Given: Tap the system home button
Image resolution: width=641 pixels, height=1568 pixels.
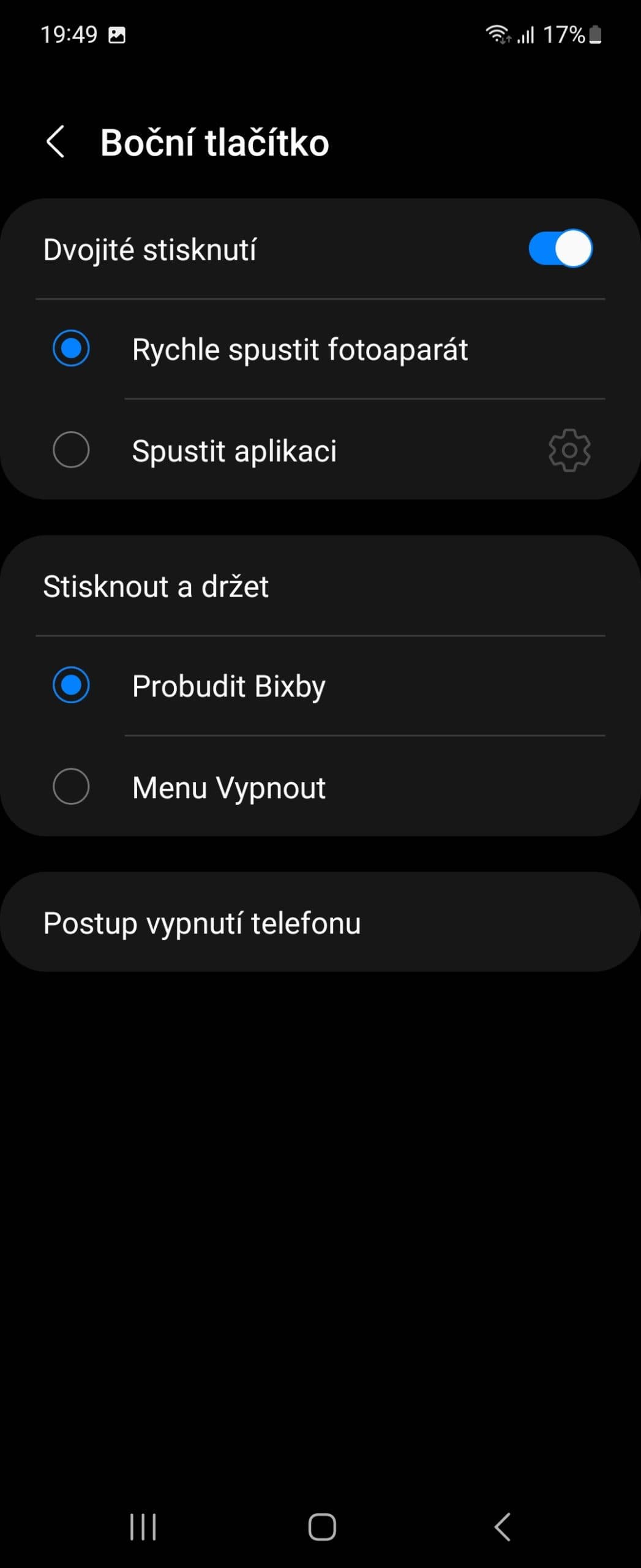Looking at the screenshot, I should [x=322, y=1526].
